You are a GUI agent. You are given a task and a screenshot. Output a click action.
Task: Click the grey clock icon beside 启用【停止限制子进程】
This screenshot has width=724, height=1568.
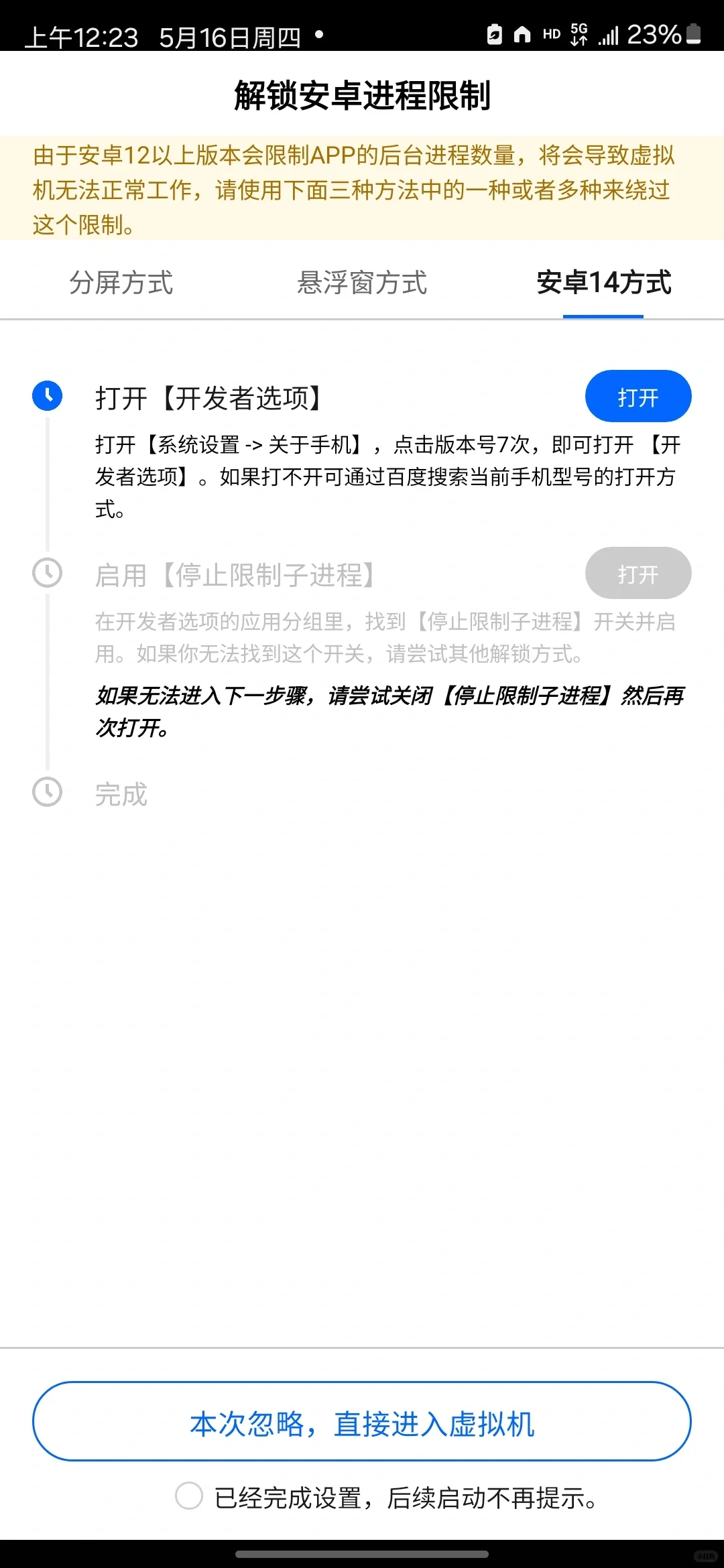46,573
